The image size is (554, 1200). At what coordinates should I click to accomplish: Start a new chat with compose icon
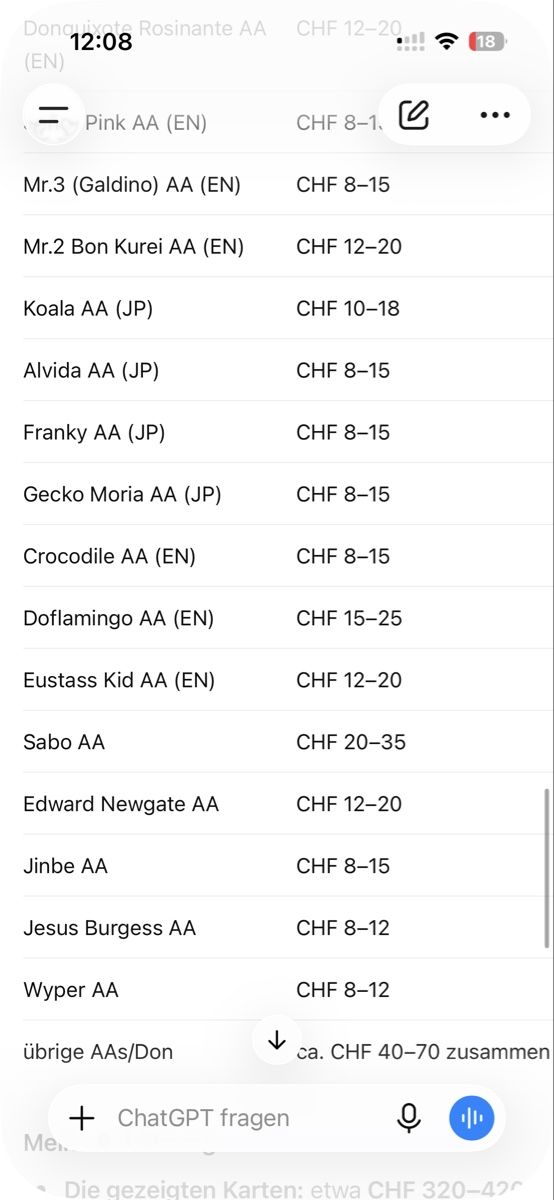point(414,115)
